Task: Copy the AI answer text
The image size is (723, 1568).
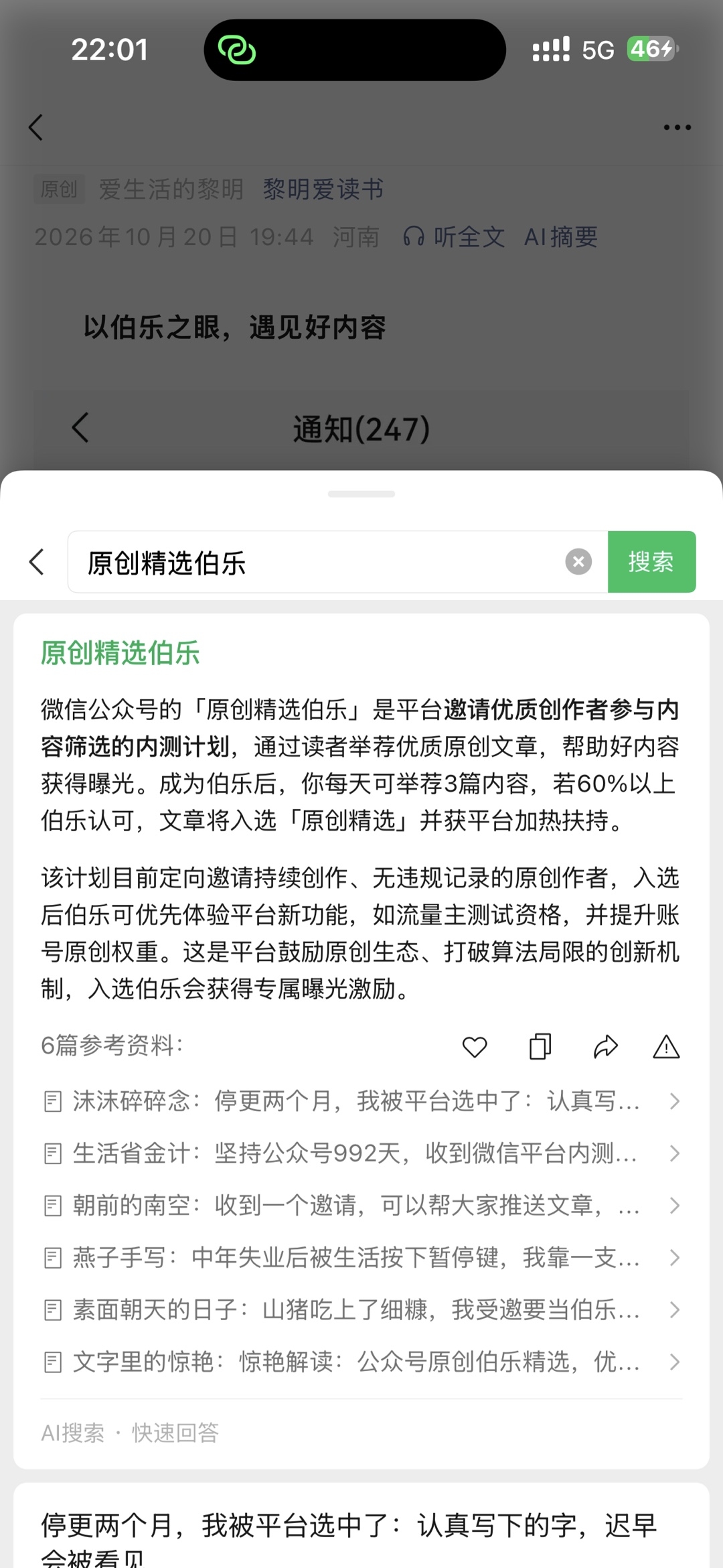Action: pos(540,1046)
